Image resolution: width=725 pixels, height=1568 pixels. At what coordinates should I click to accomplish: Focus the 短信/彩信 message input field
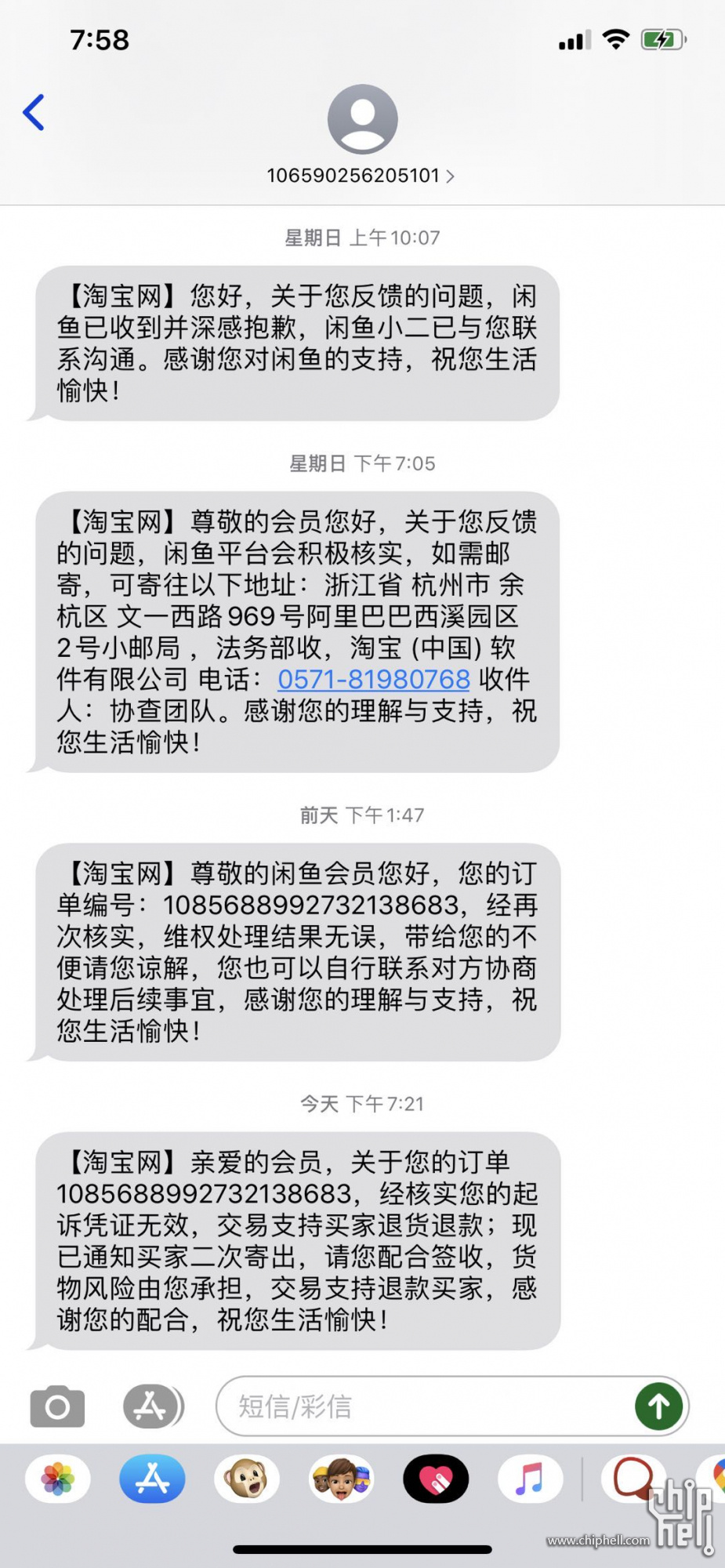coord(423,1406)
